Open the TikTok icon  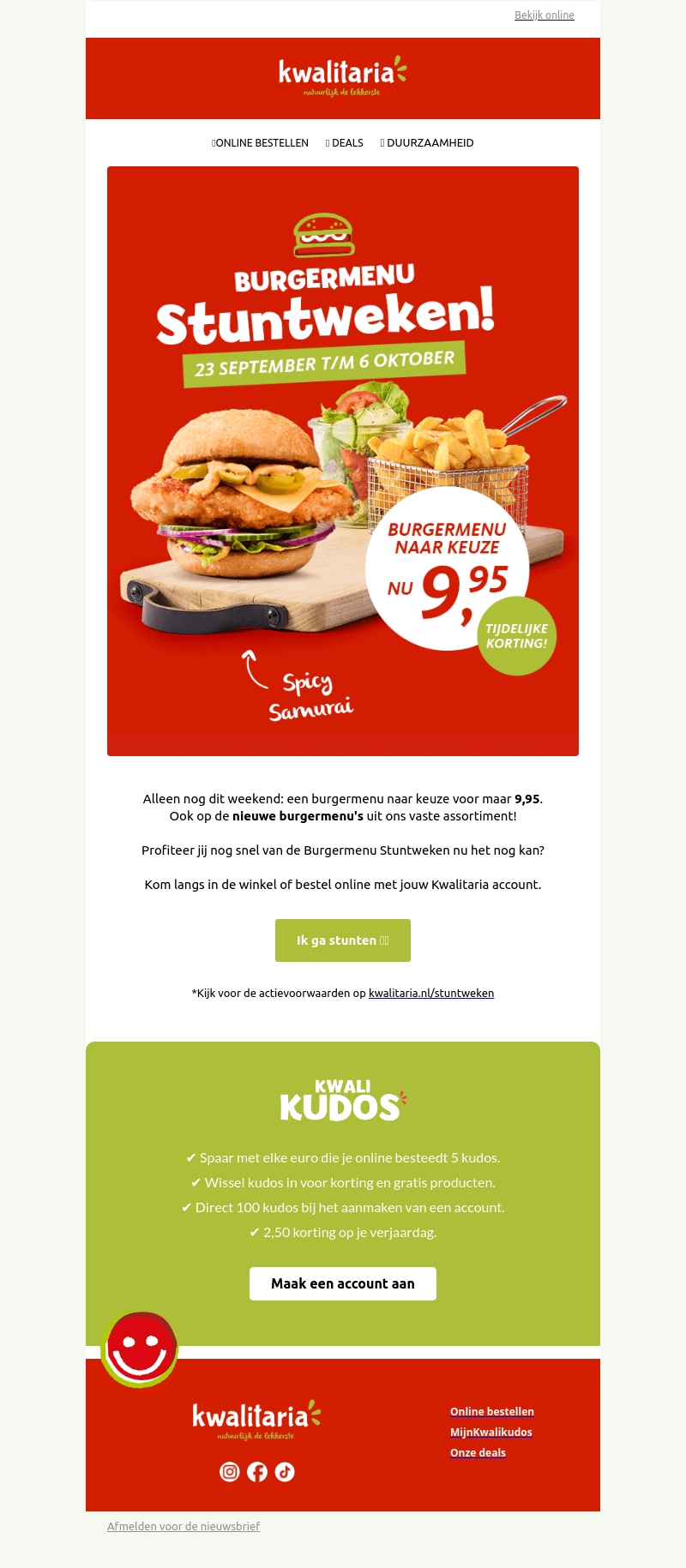click(x=285, y=1472)
